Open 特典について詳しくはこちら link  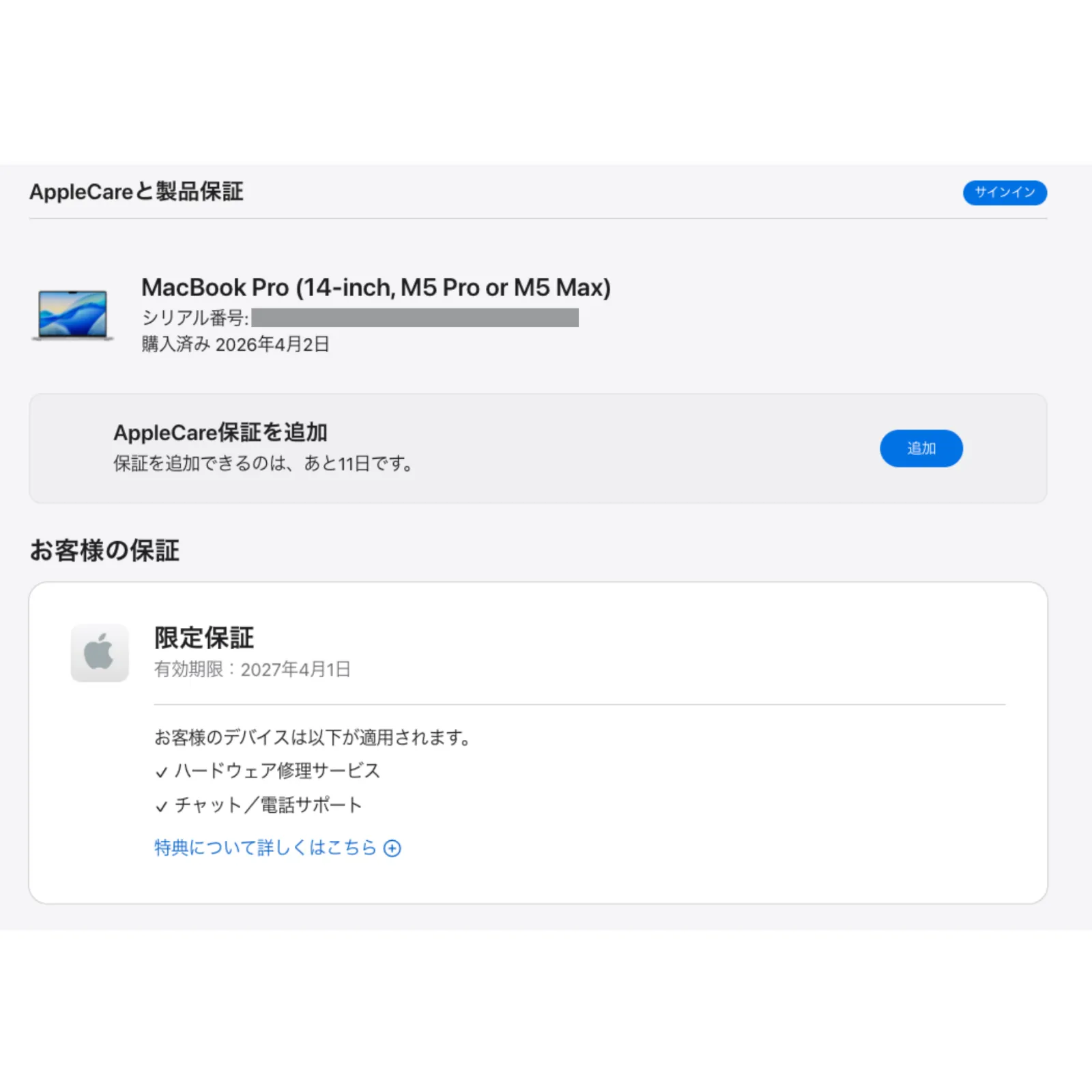(x=276, y=848)
